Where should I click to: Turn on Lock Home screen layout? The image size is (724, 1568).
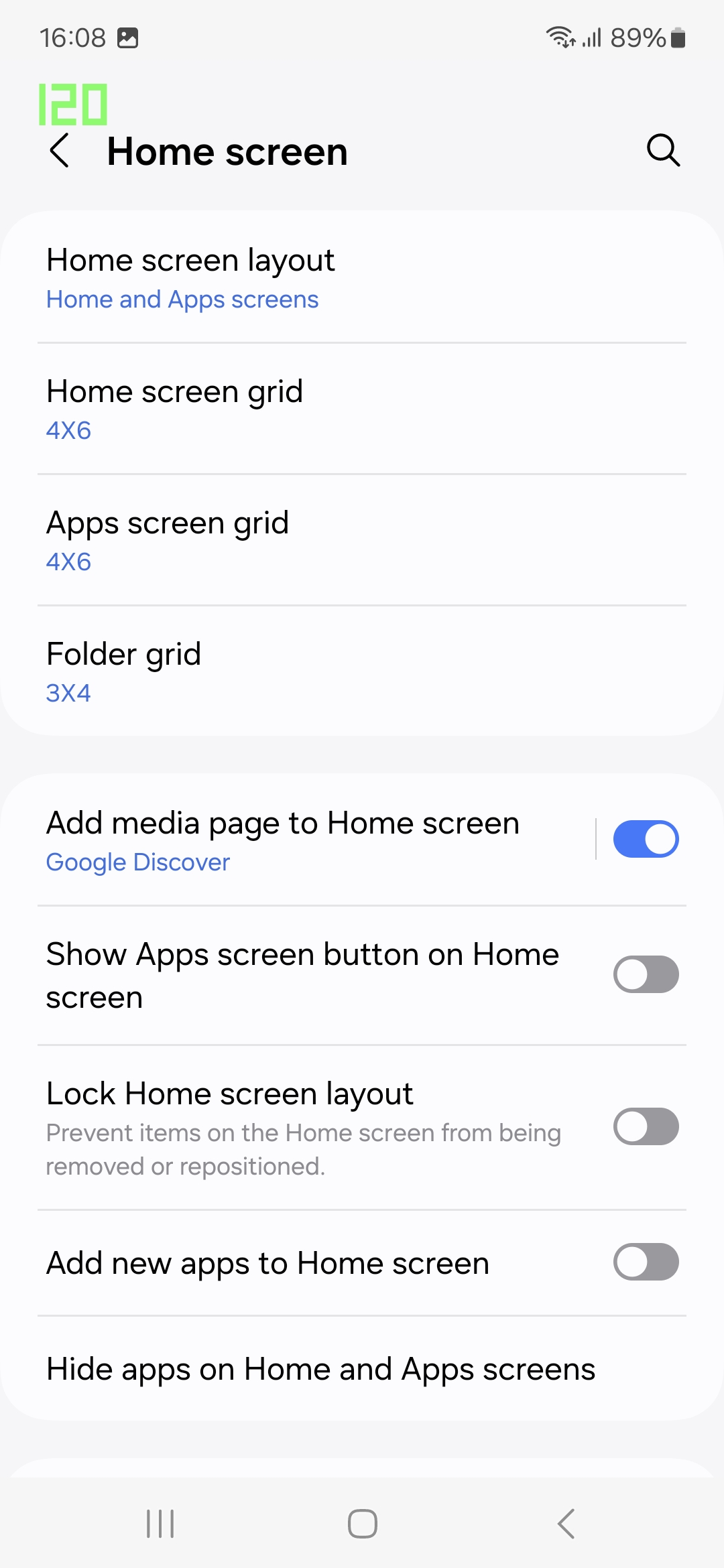click(x=646, y=1126)
